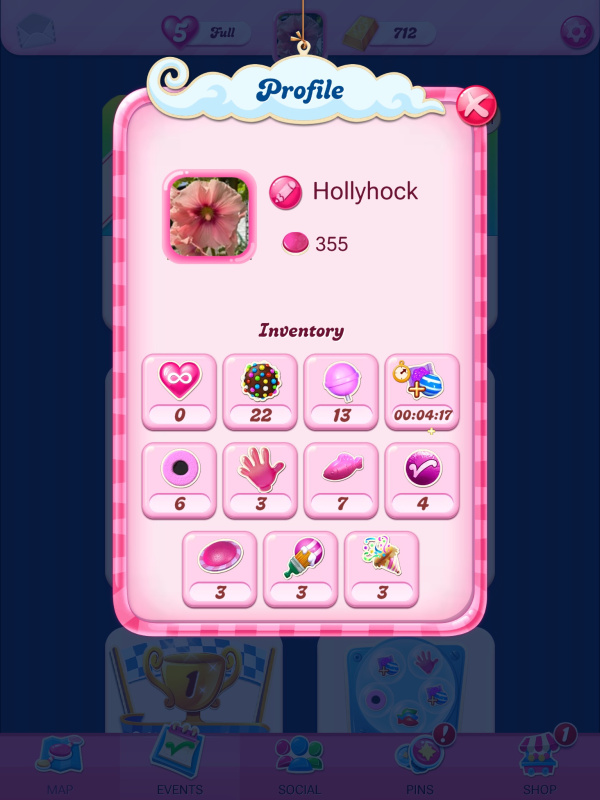Tap the Hollyhock profile picture
This screenshot has width=600, height=800.
[210, 217]
